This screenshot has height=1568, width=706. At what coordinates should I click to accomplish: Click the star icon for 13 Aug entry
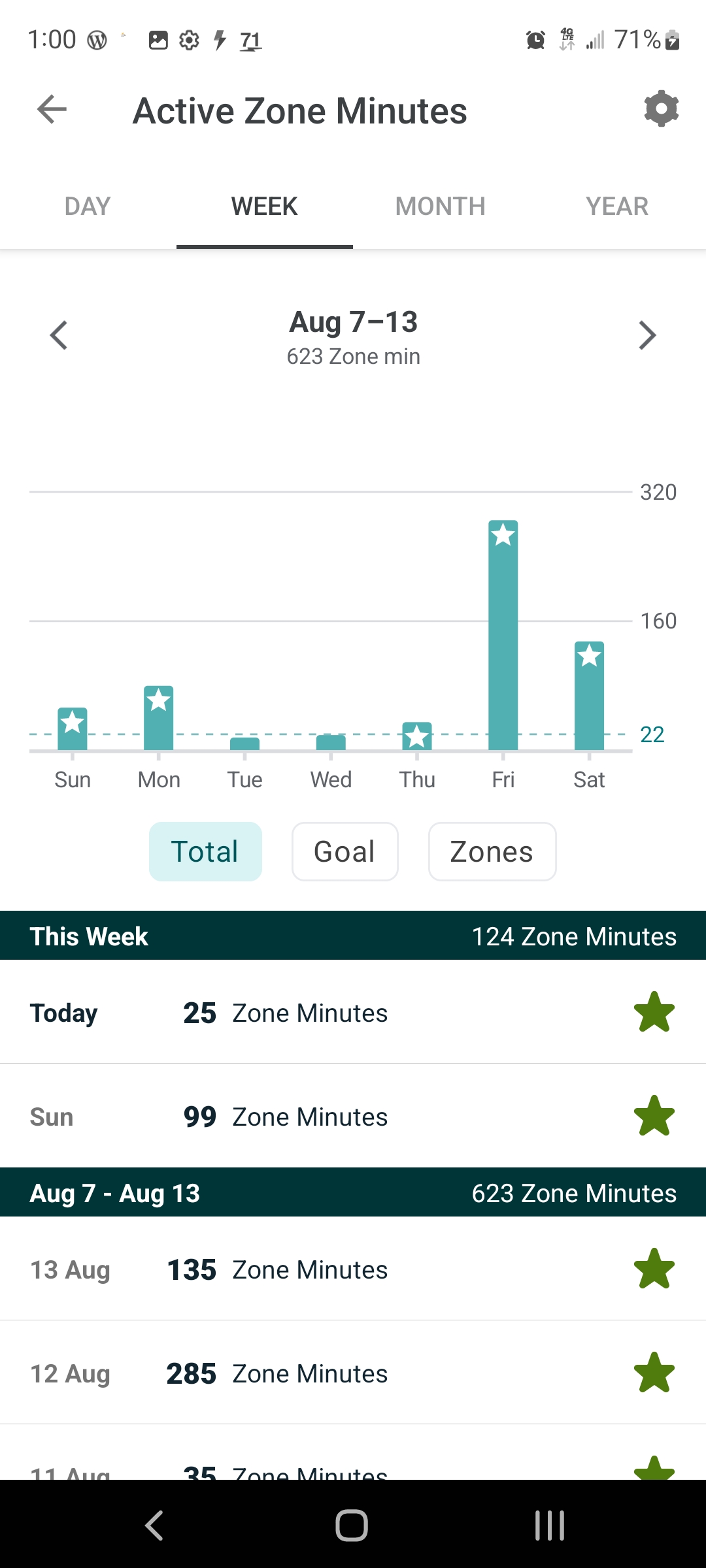coord(656,1269)
